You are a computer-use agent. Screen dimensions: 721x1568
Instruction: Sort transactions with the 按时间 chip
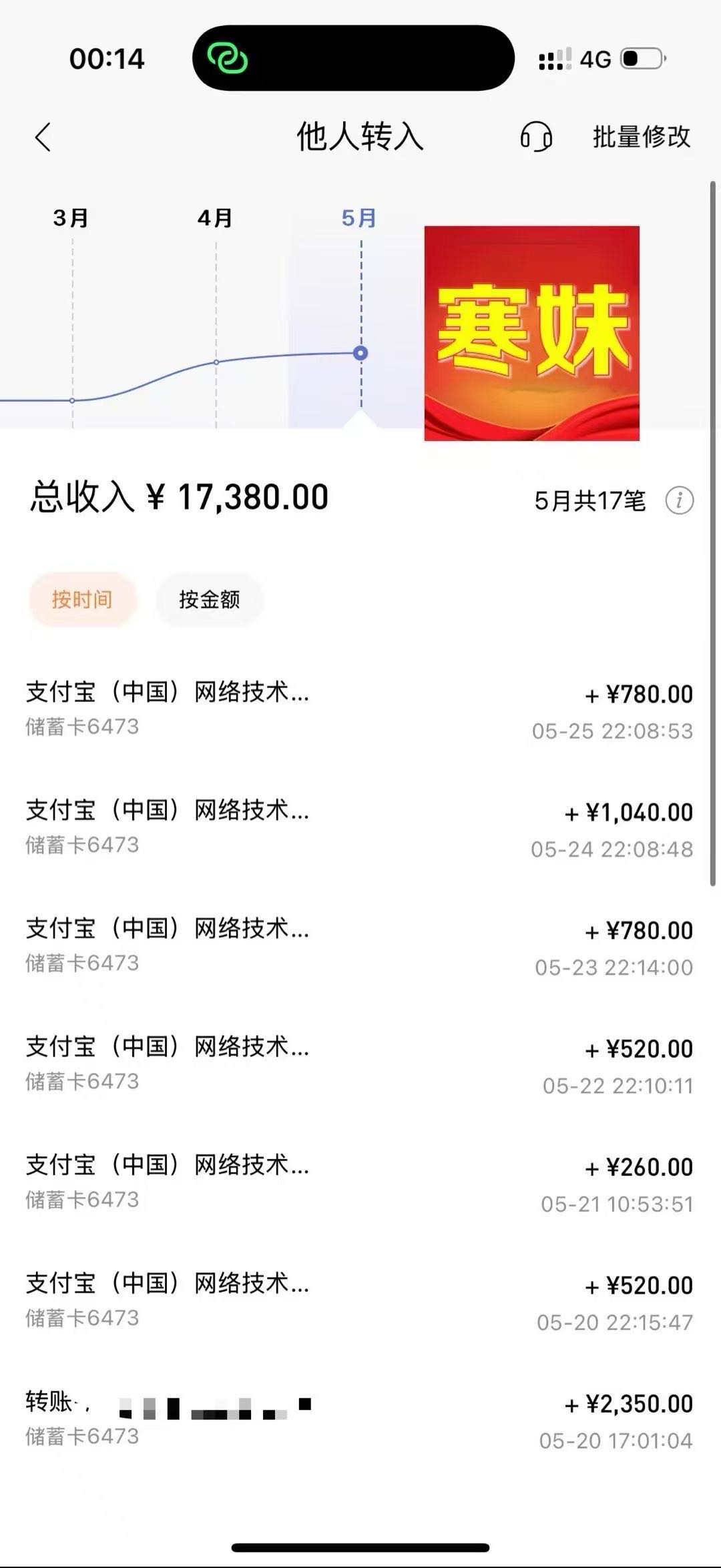pyautogui.click(x=82, y=599)
